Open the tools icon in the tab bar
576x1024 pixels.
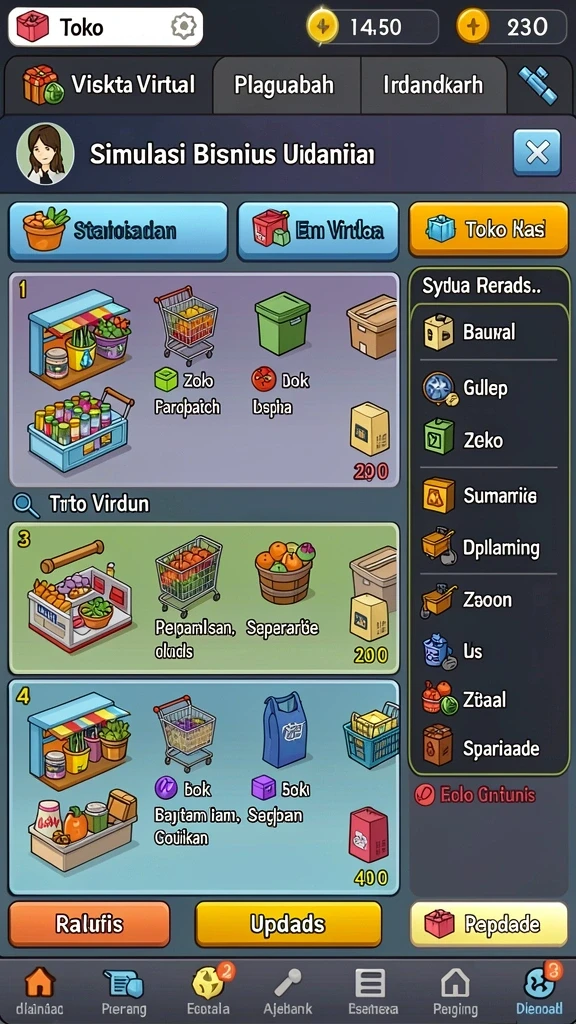[x=538, y=86]
